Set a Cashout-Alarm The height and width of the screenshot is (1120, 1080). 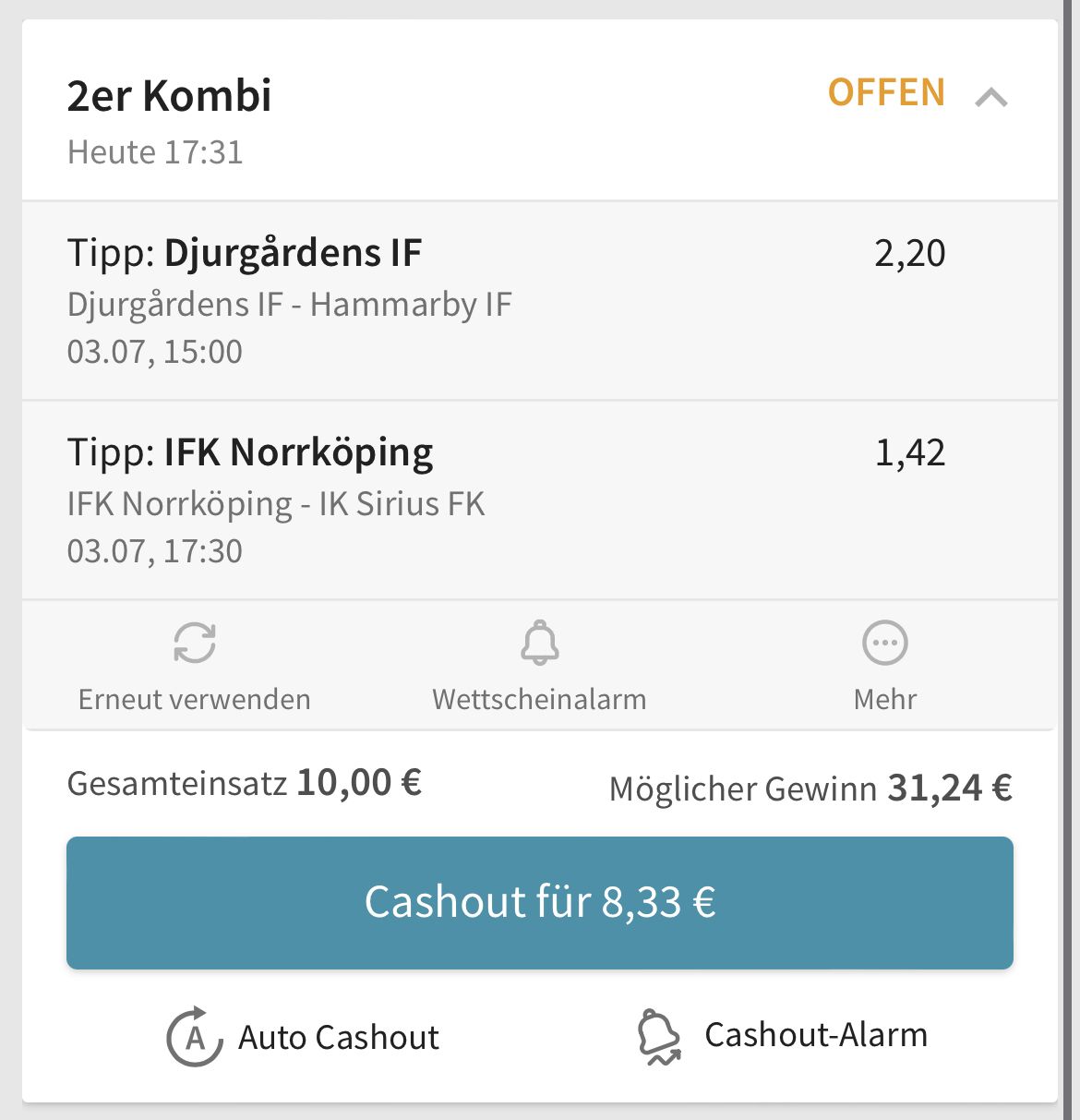coord(782,1036)
